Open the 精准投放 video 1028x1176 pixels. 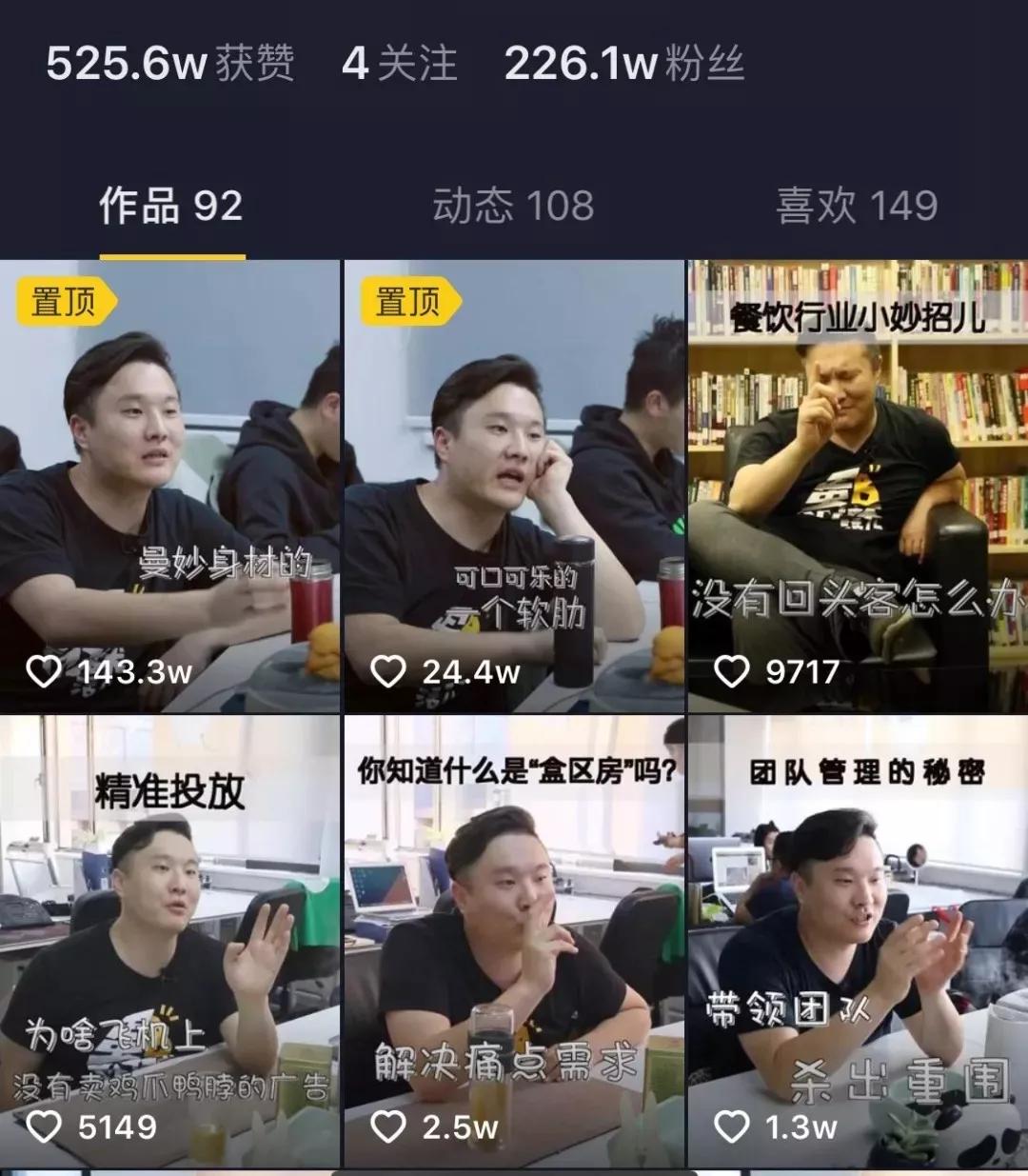[x=169, y=943]
